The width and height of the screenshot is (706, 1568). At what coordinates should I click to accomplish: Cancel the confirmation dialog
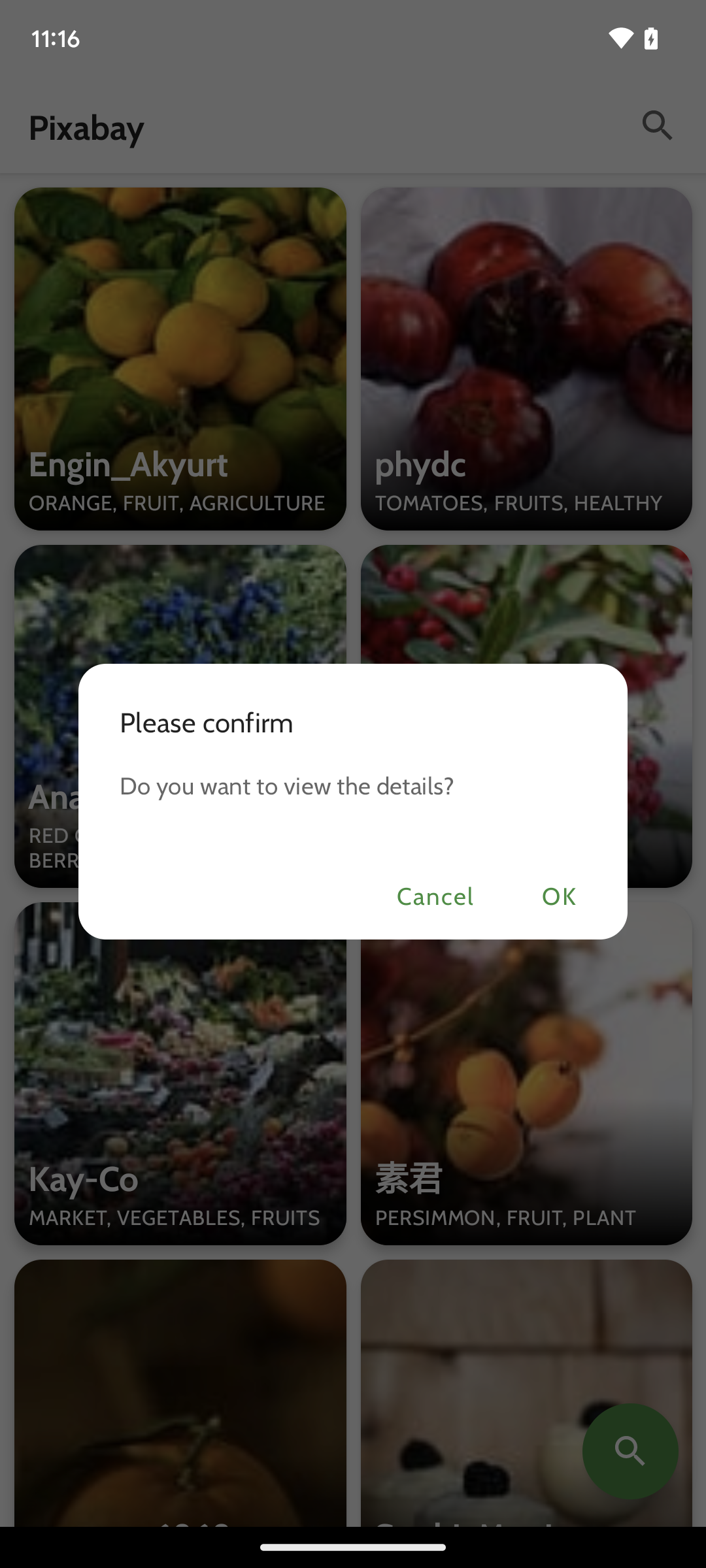pyautogui.click(x=435, y=896)
